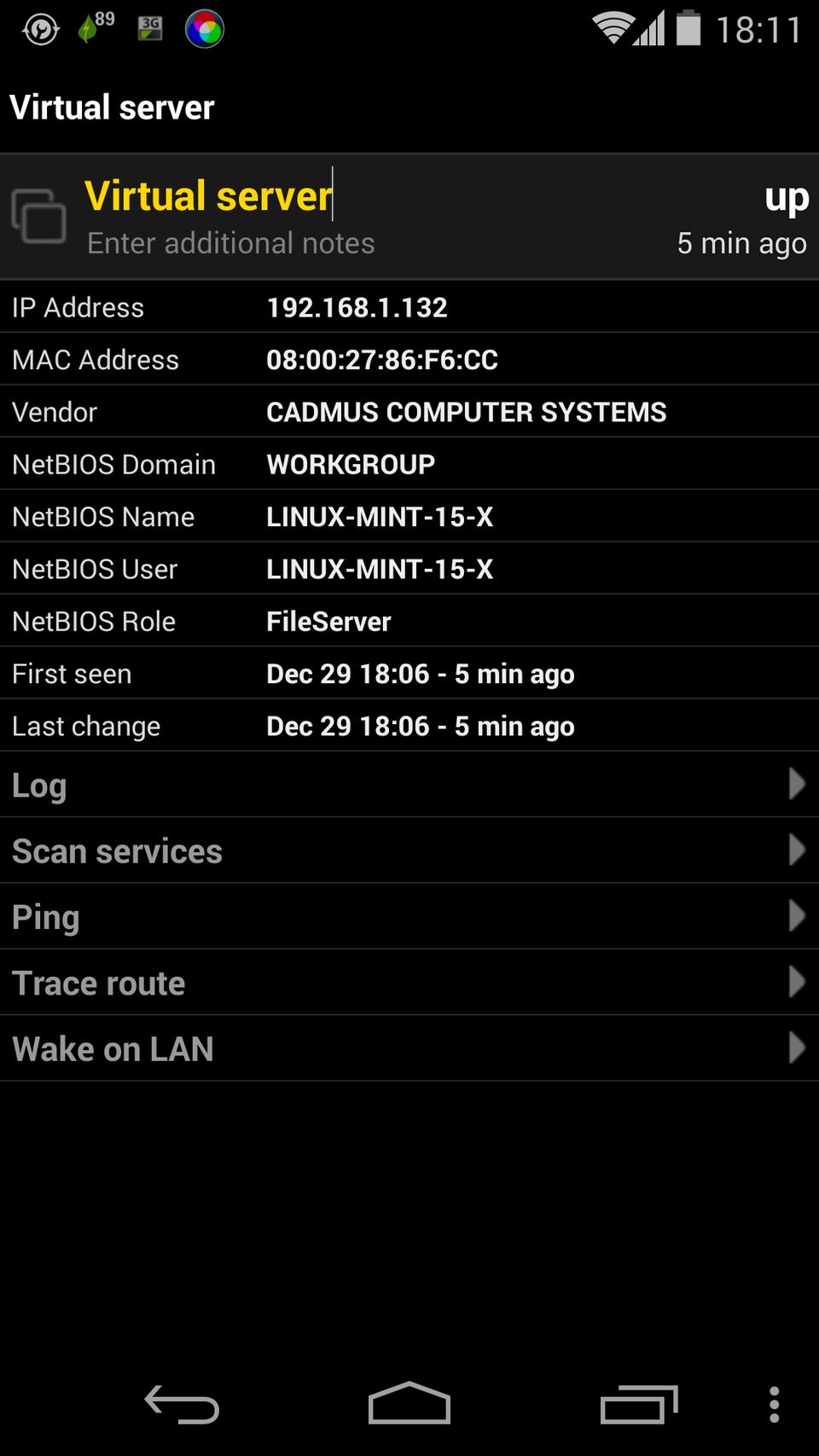
Task: Open the Log row
Action: (x=409, y=785)
